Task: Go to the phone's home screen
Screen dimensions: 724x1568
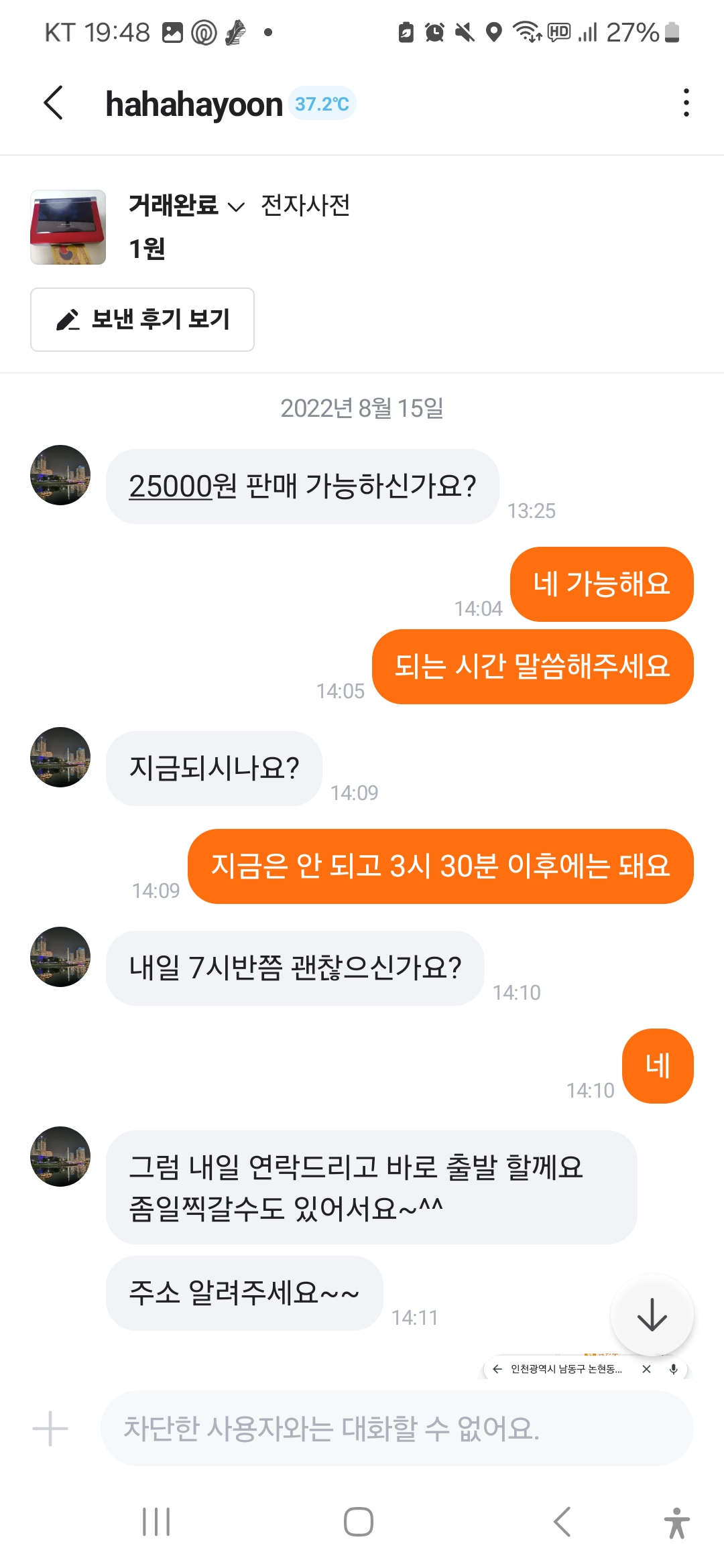Action: [x=359, y=1522]
